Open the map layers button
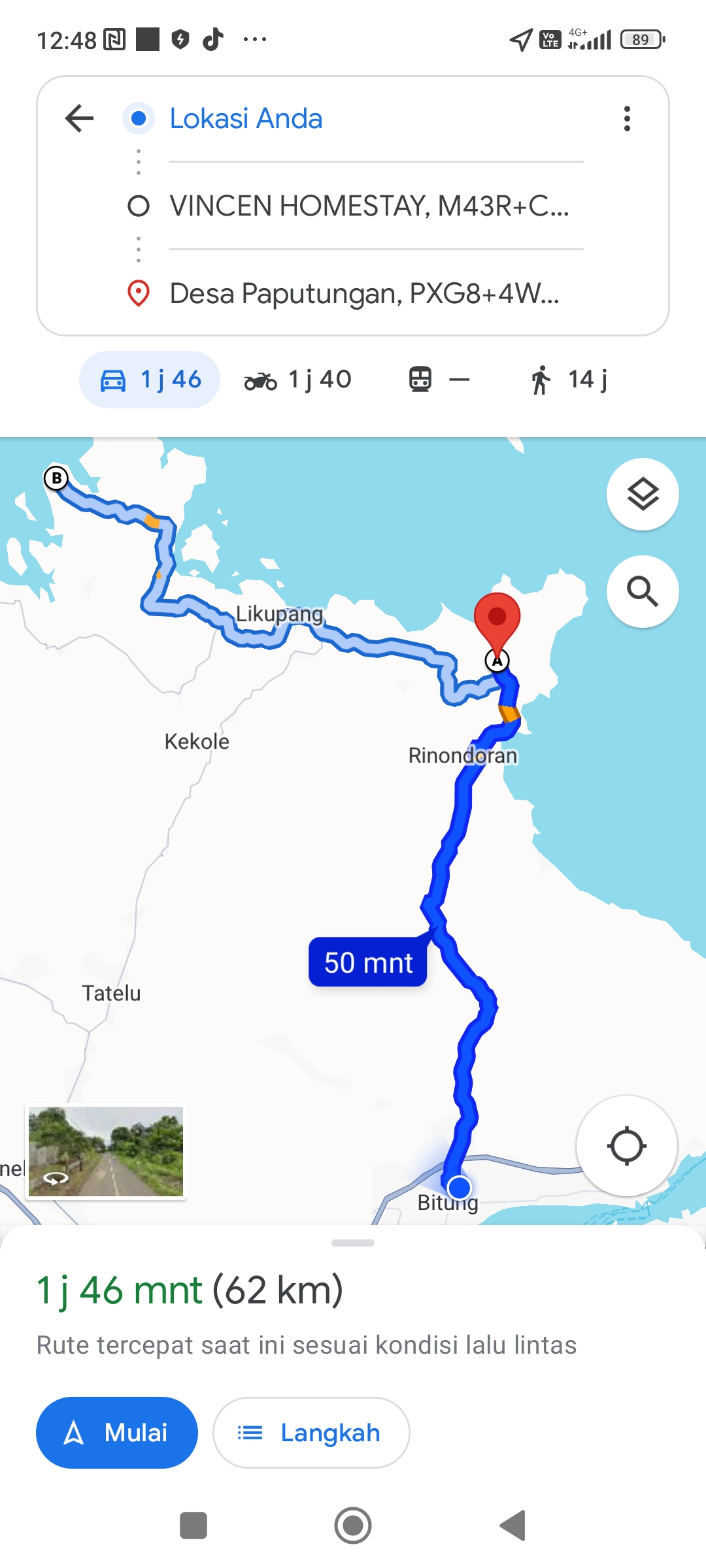706x1568 pixels. 643,494
